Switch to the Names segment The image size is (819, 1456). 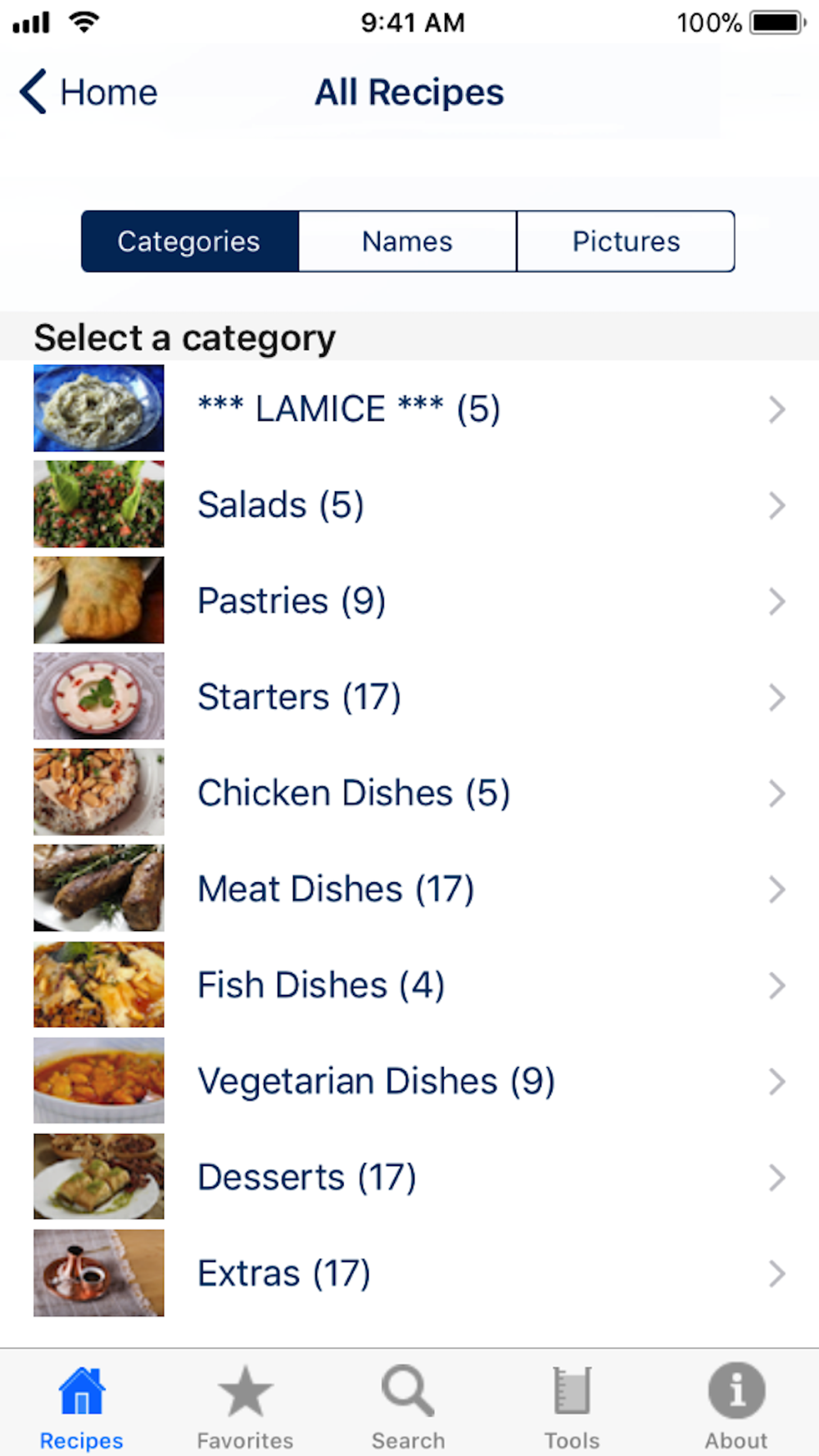tap(407, 242)
